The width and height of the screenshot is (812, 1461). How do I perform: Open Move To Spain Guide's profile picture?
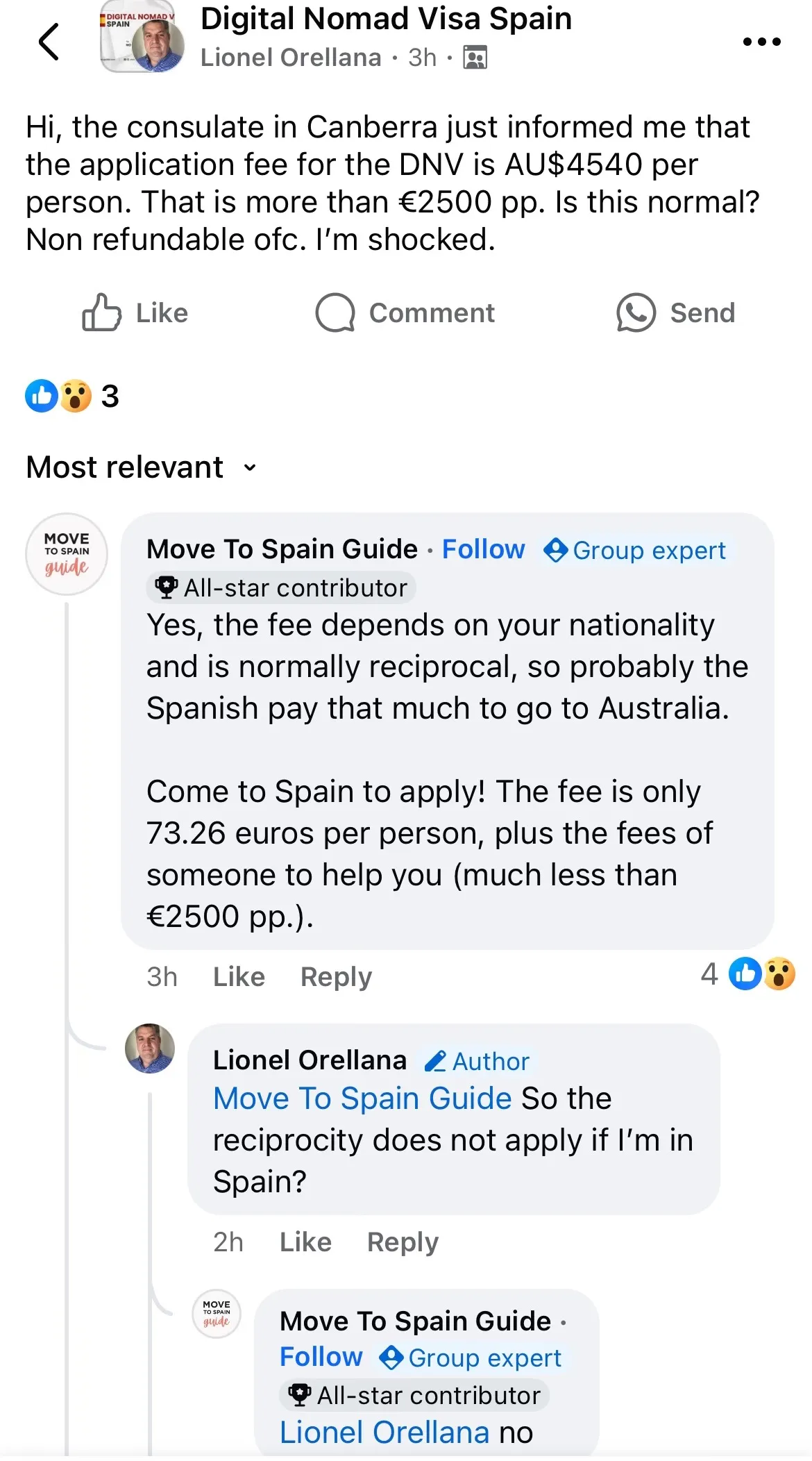[x=67, y=554]
